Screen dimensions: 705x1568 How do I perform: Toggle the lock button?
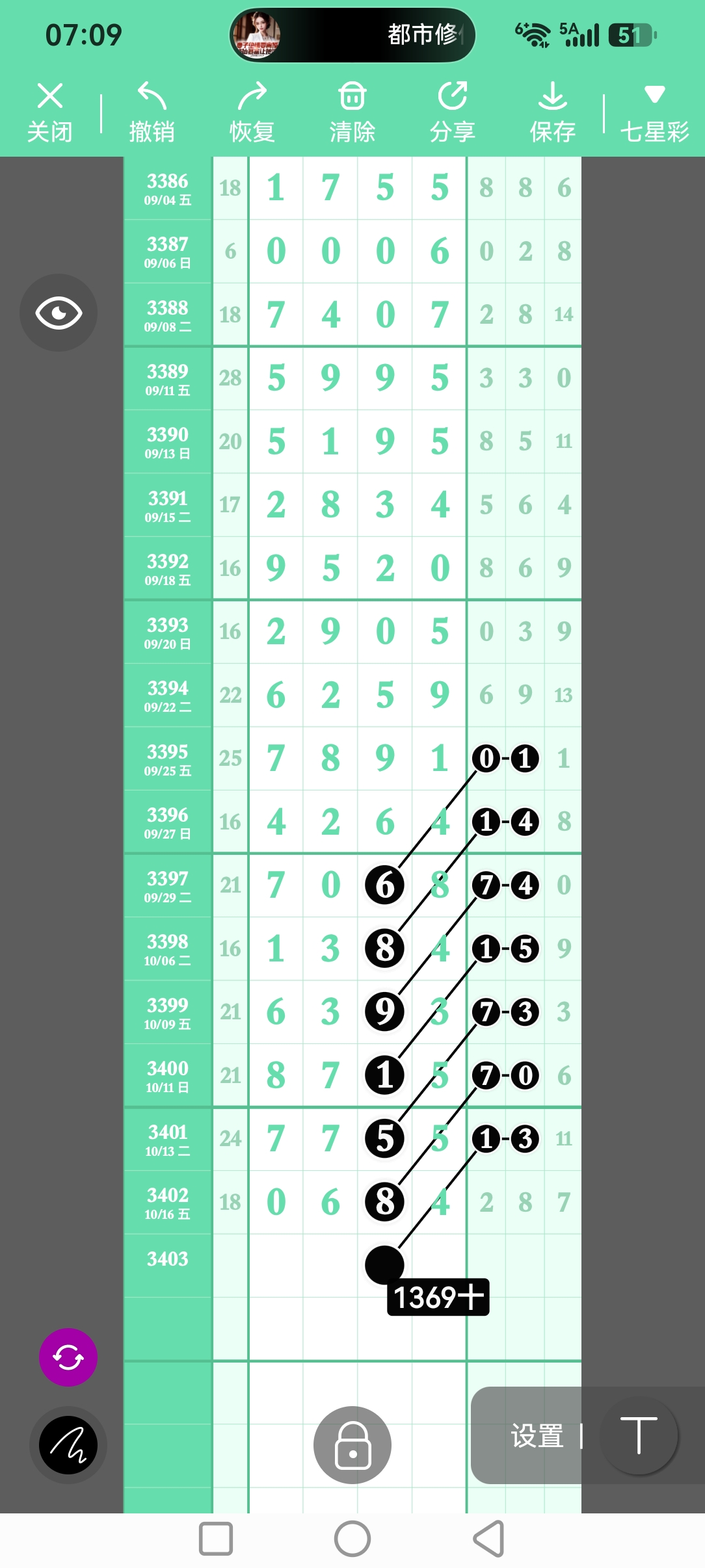click(x=352, y=1445)
